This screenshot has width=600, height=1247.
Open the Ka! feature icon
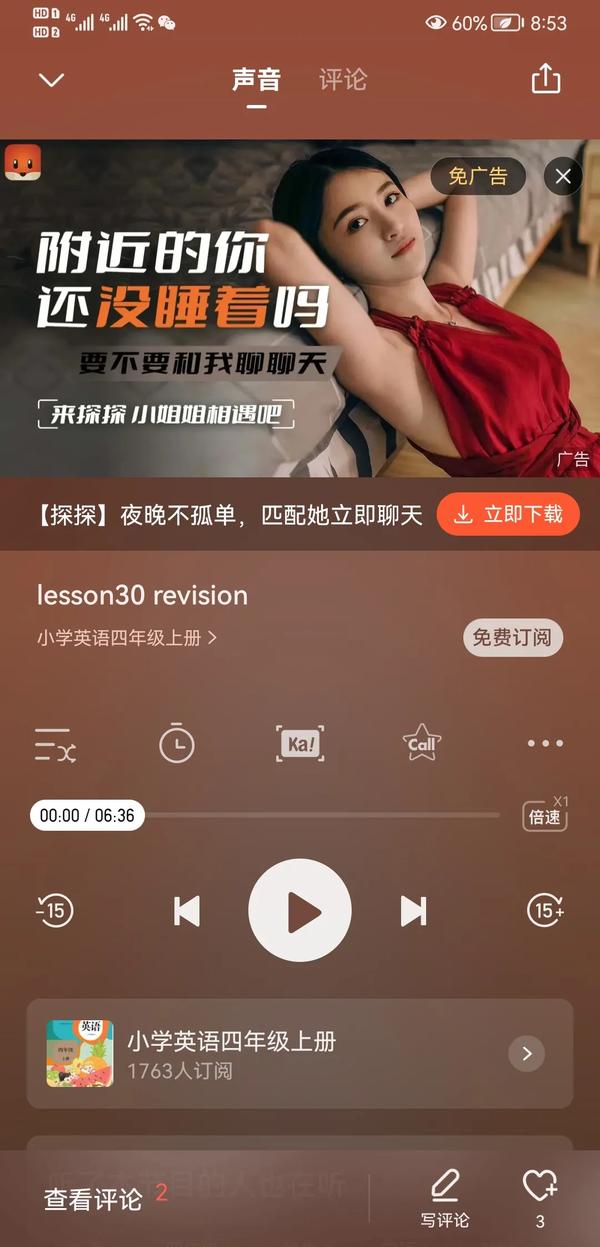click(x=300, y=744)
